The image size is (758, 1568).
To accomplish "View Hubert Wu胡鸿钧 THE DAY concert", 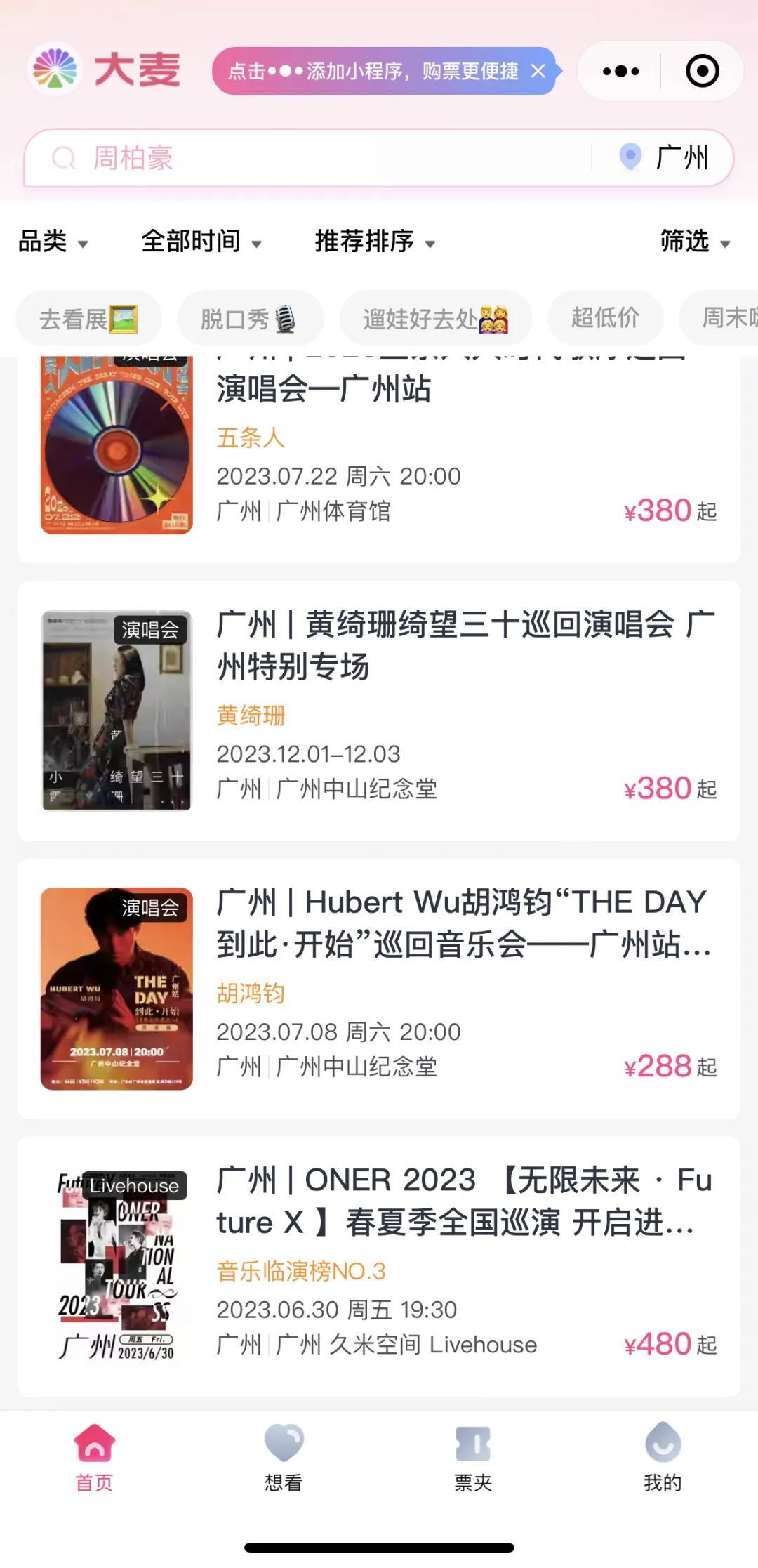I will click(x=379, y=987).
